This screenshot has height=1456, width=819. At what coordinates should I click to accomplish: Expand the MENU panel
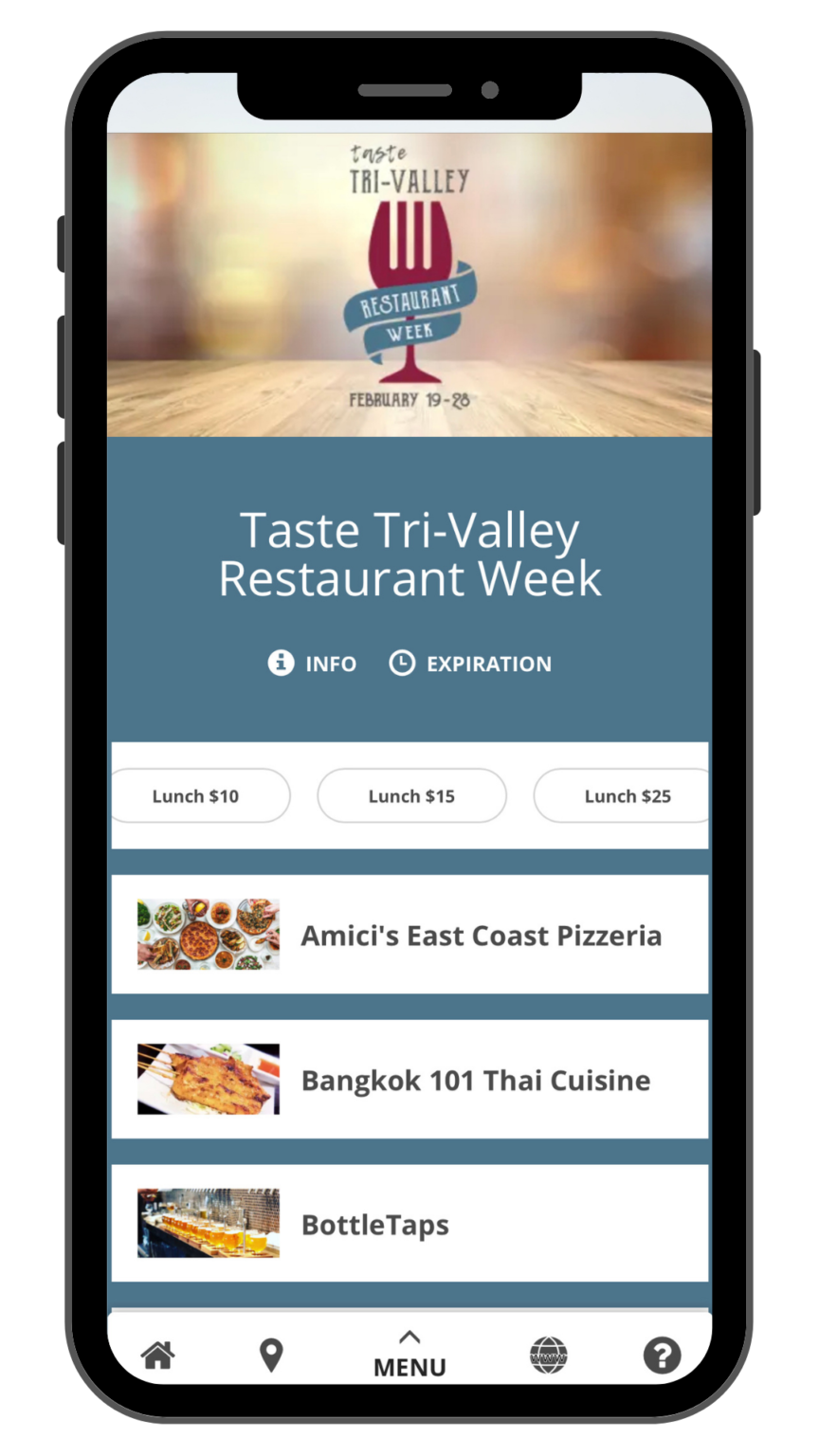click(409, 1355)
